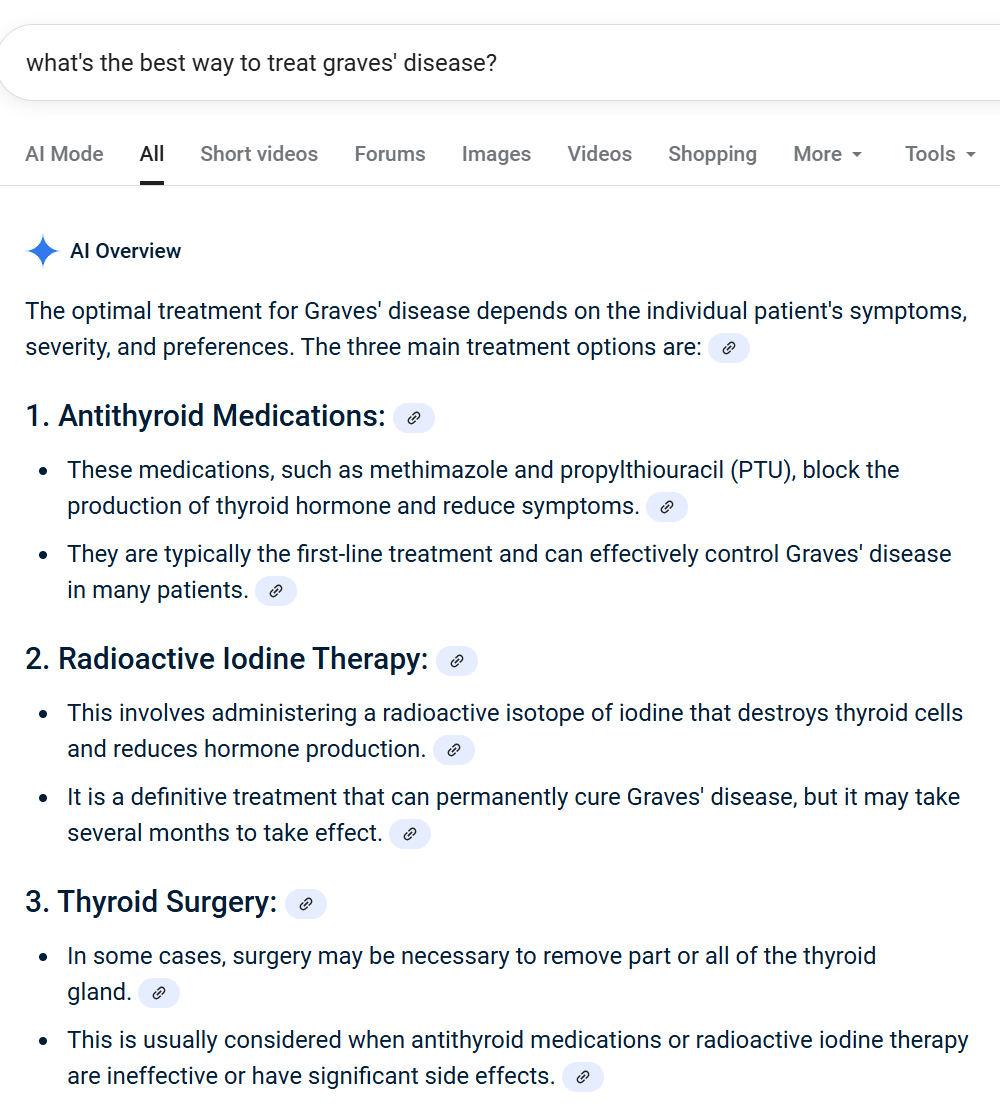Viewport: 1000px width, 1110px height.
Task: Open source link after 'reduces hormone production'
Action: pos(454,750)
